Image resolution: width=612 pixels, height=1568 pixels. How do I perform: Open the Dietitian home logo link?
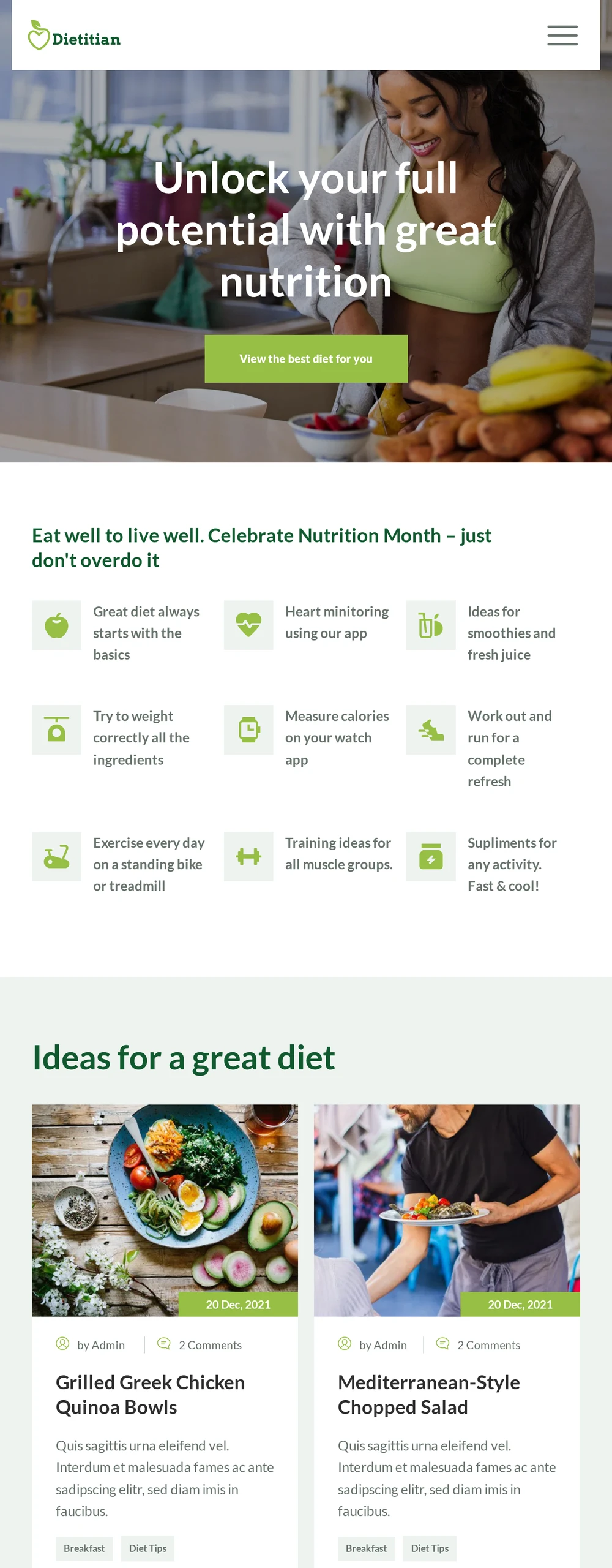(x=74, y=36)
